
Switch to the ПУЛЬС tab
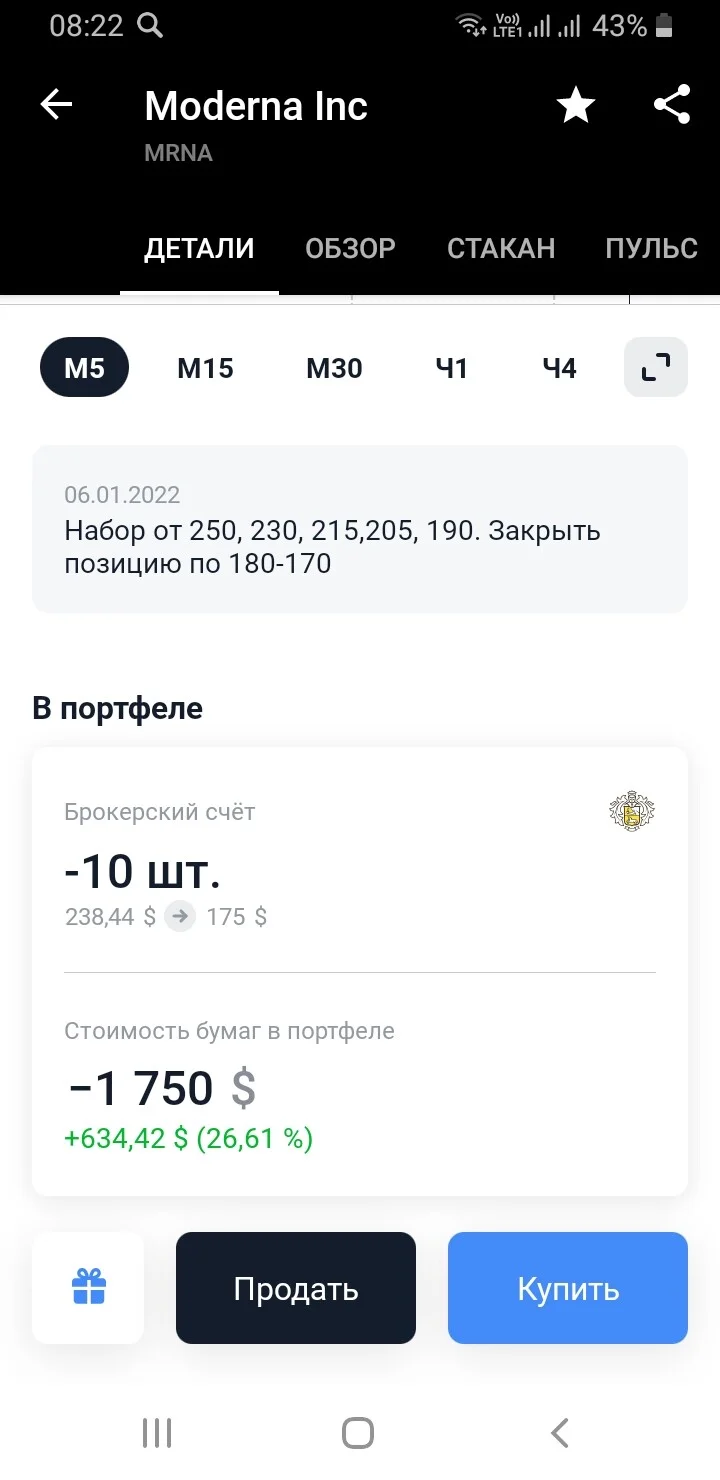[651, 248]
